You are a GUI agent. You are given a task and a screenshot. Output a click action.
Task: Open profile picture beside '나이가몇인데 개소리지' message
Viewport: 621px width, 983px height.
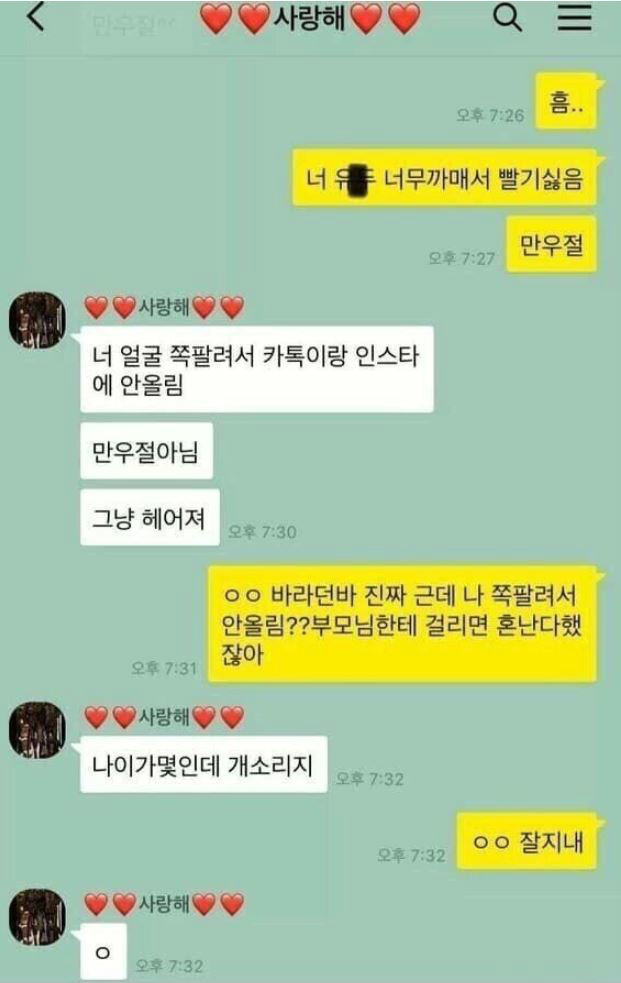[x=37, y=730]
